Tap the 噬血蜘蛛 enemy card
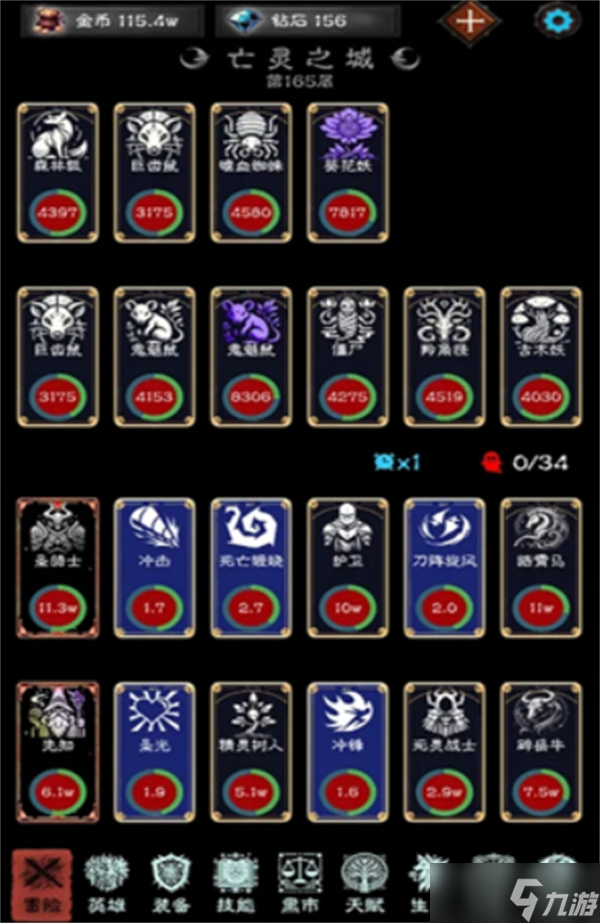600x923 pixels. [x=251, y=172]
